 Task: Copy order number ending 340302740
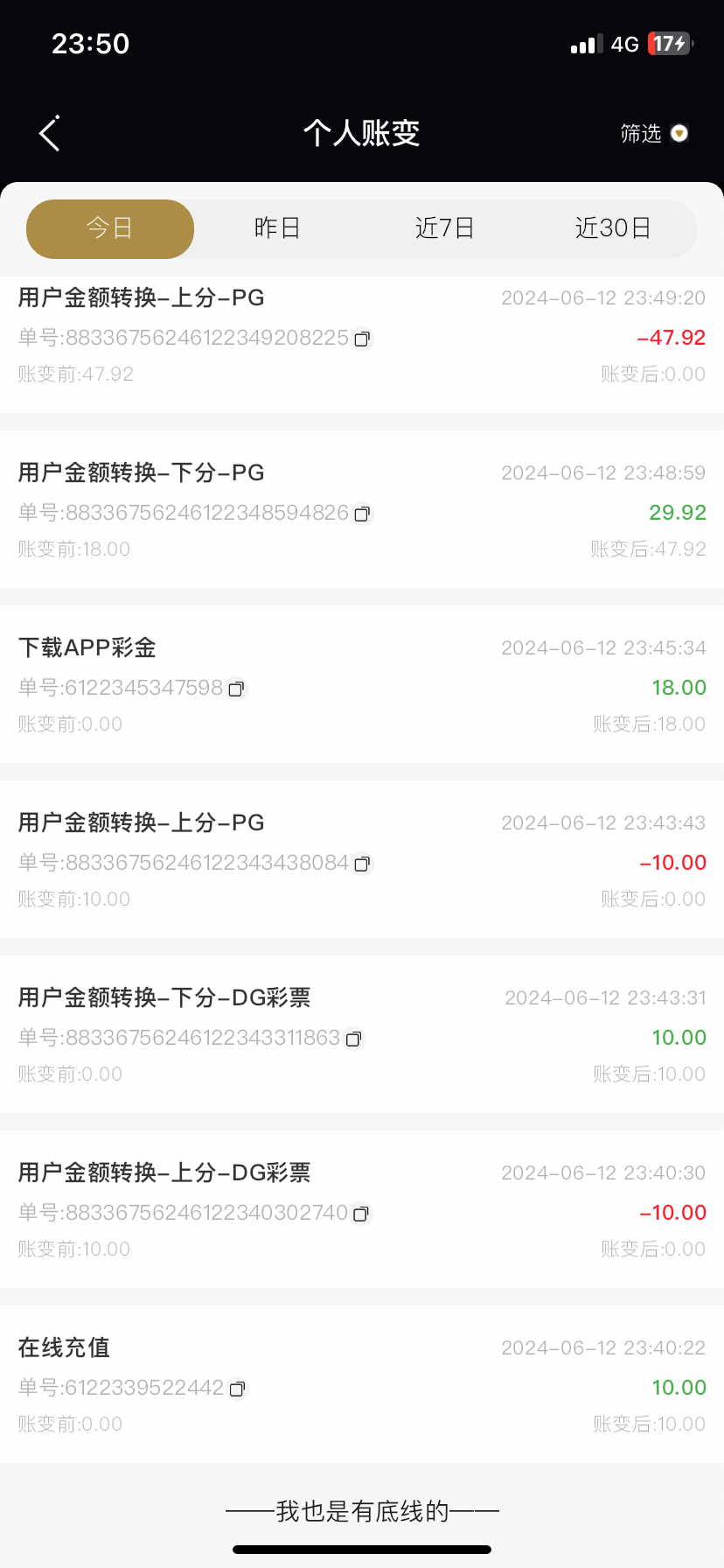click(361, 1214)
